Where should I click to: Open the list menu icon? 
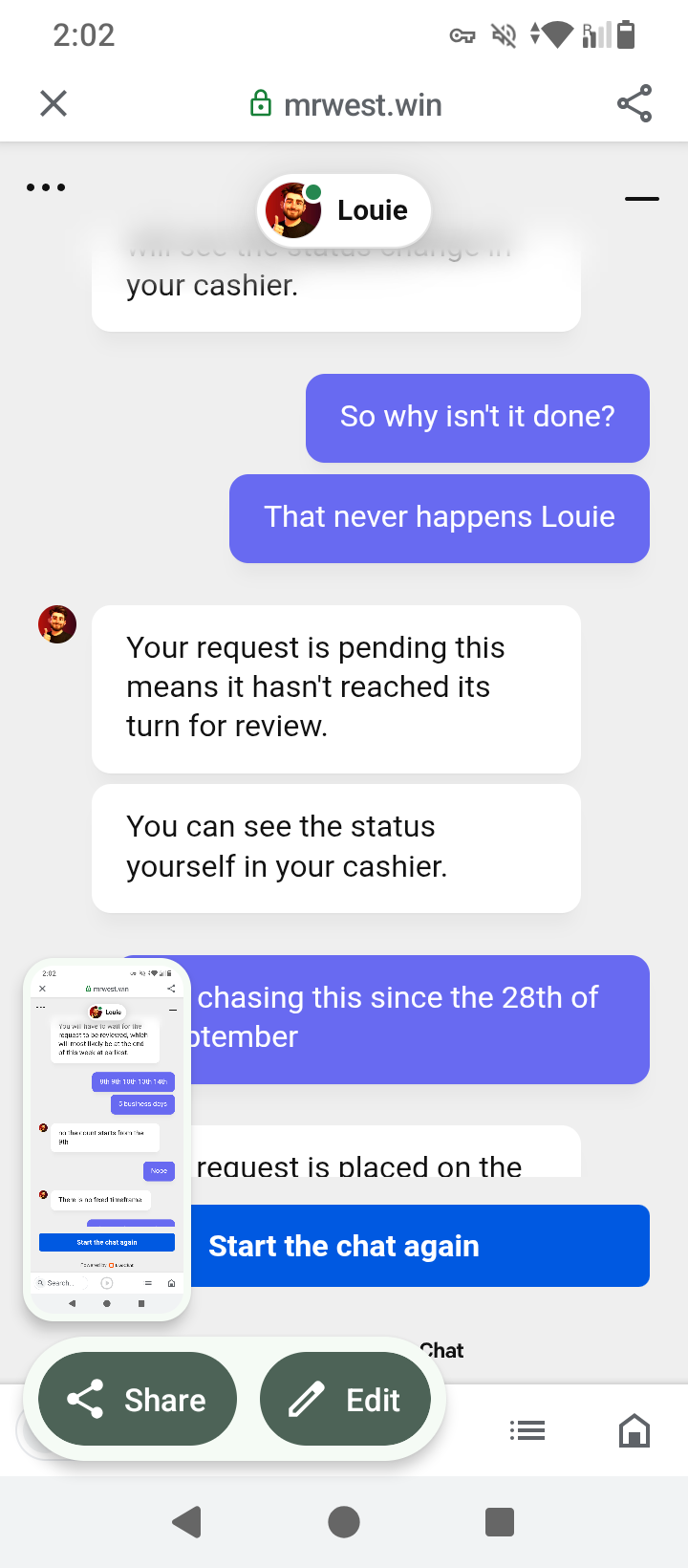pos(527,1430)
